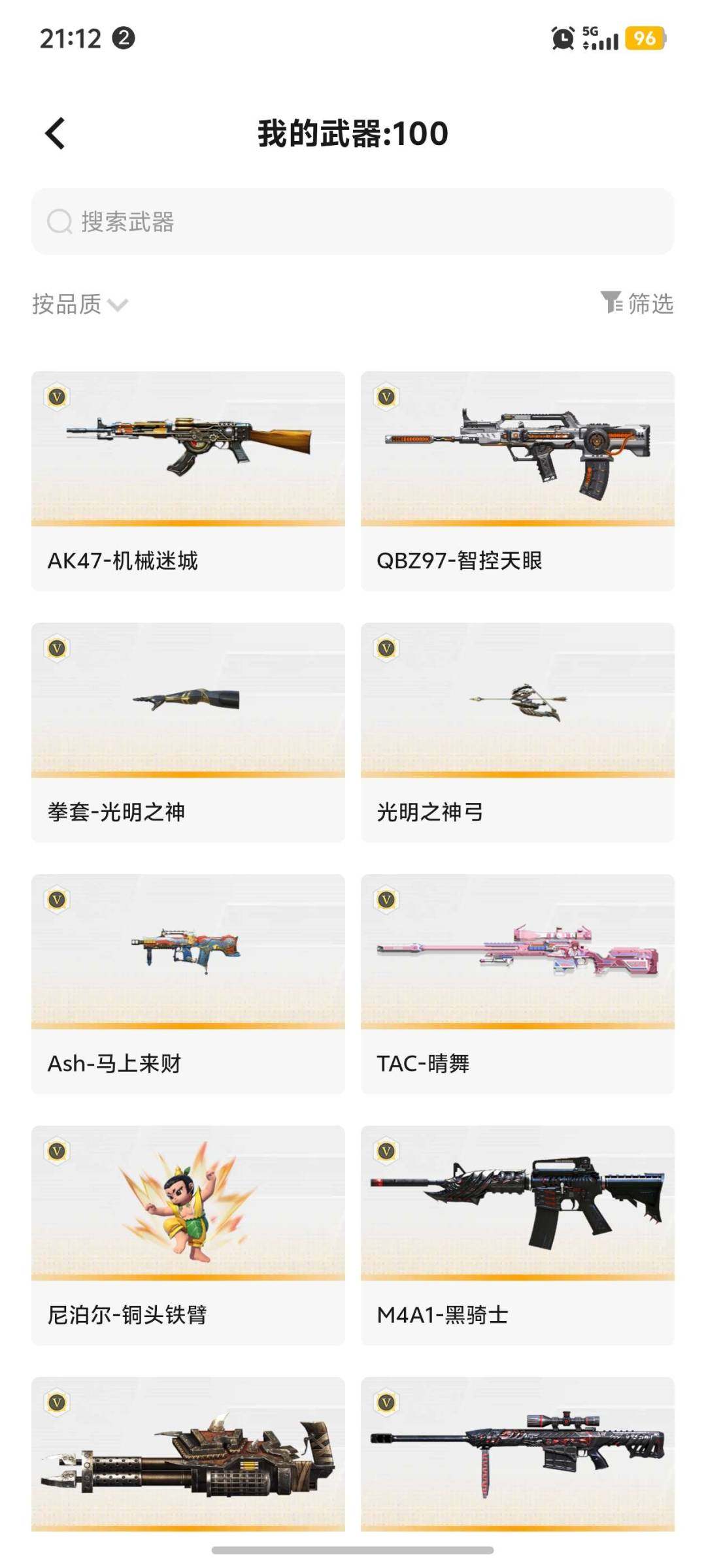Tap the 5G signal indicator

pyautogui.click(x=596, y=41)
